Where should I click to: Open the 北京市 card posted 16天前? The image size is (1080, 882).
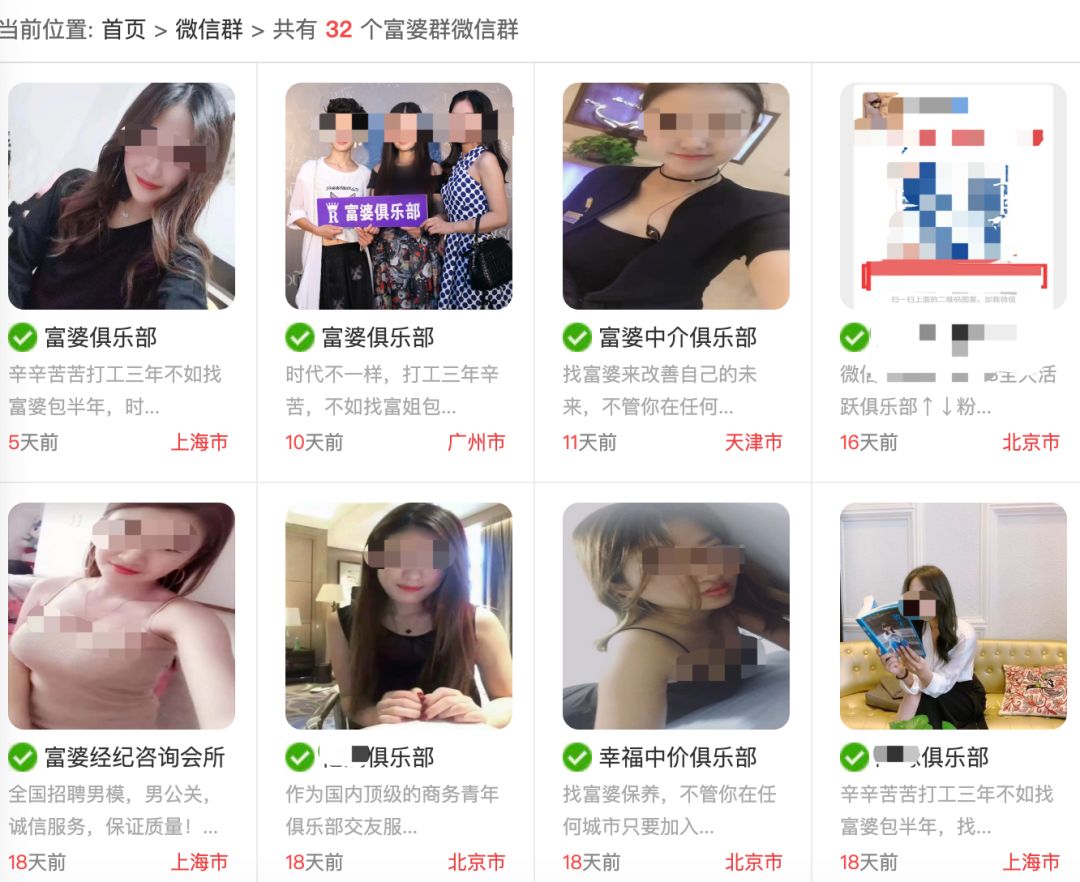[x=953, y=196]
